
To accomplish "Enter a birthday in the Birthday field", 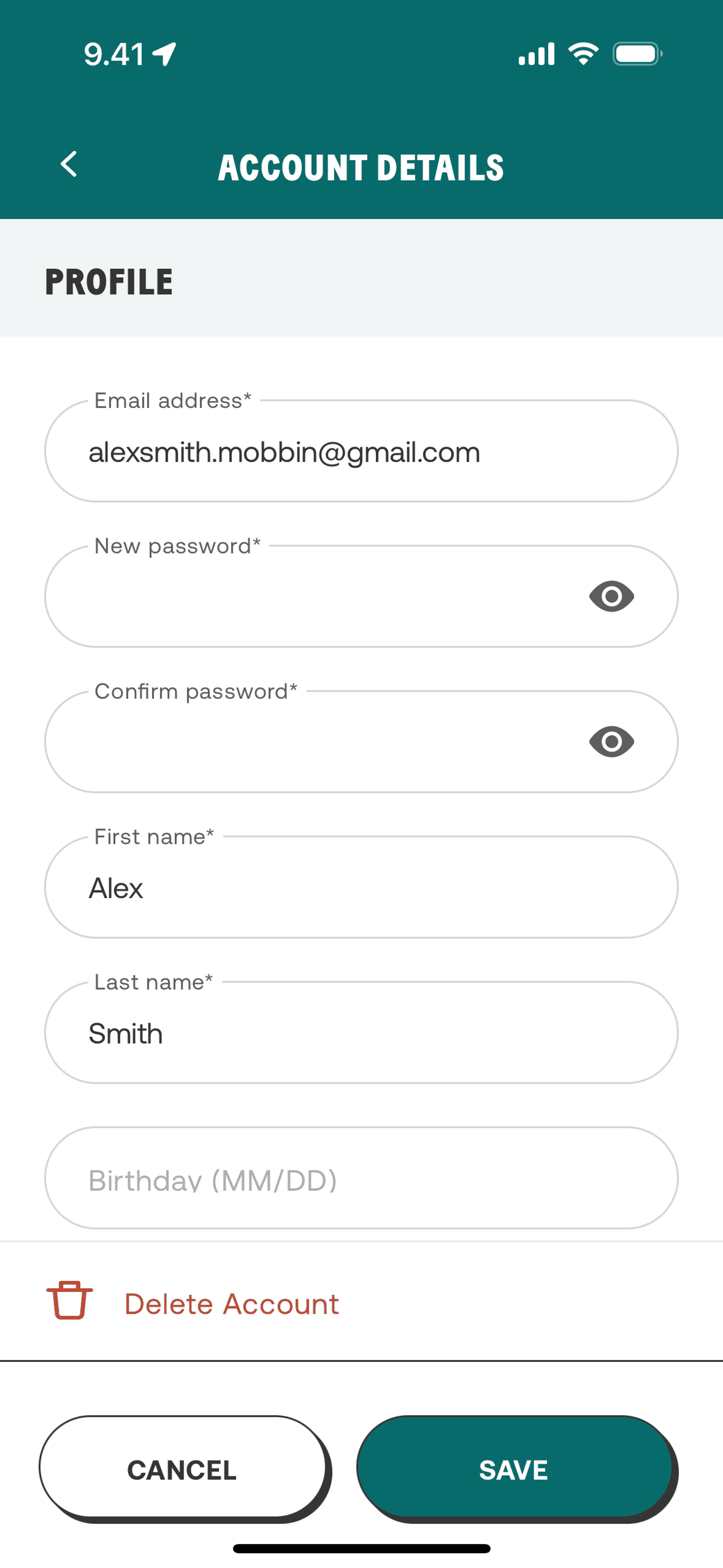I will click(x=361, y=1178).
